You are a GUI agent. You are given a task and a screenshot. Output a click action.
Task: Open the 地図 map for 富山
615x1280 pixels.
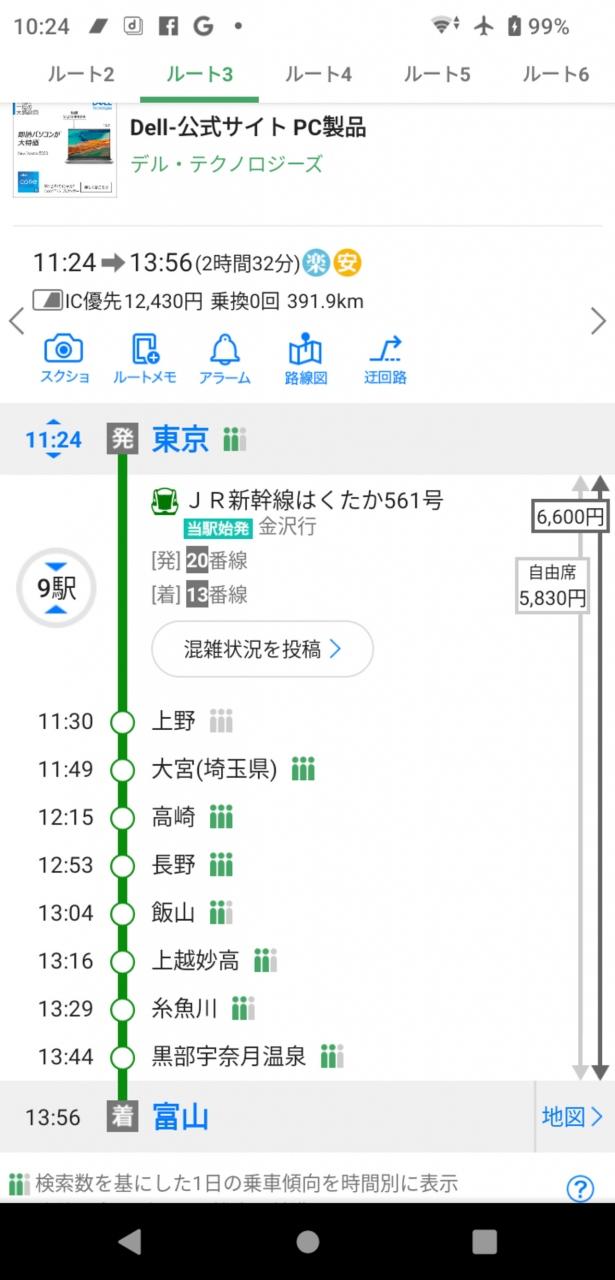coord(573,1116)
